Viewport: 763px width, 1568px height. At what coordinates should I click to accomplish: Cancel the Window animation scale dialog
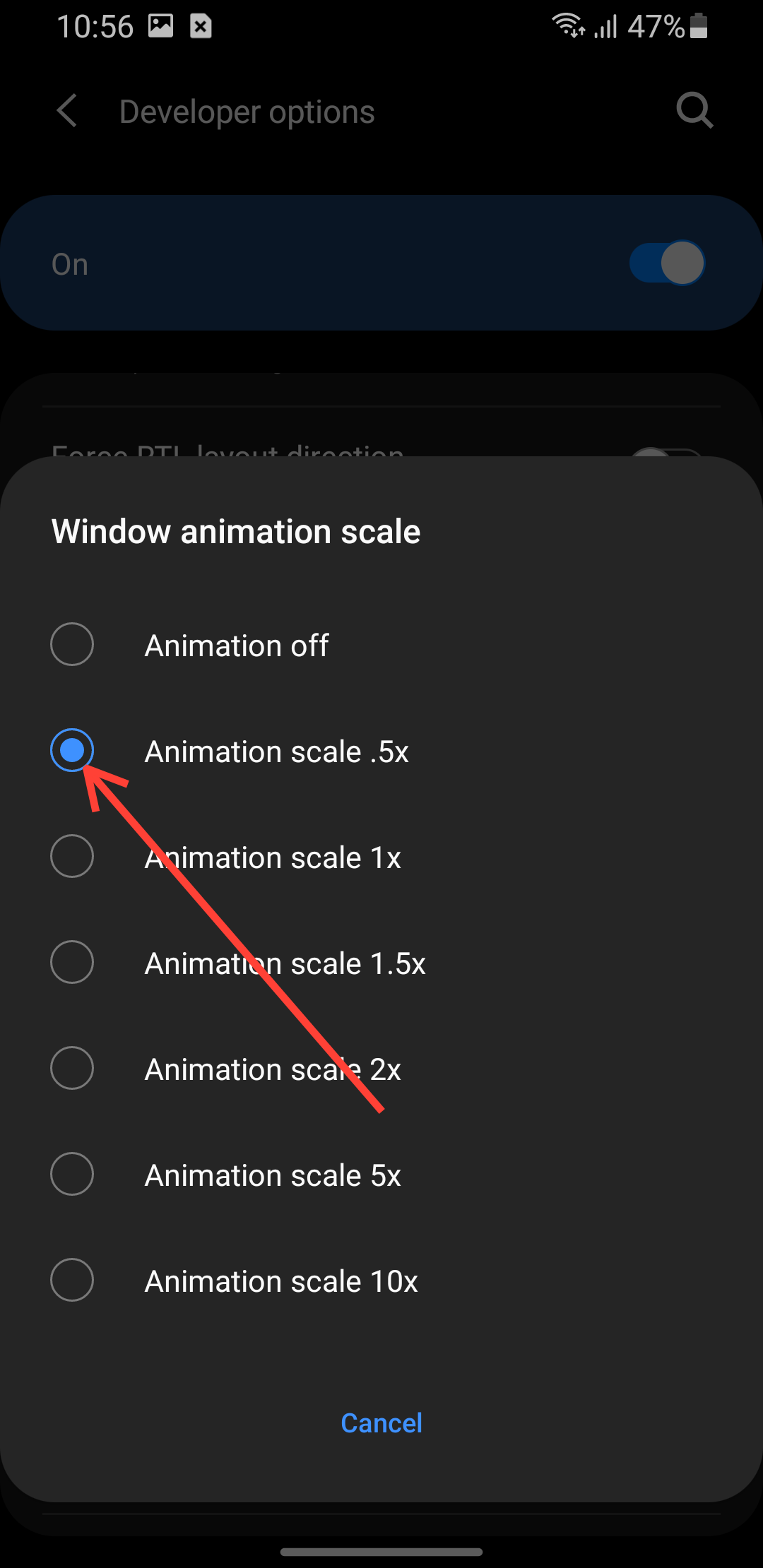click(x=381, y=1423)
